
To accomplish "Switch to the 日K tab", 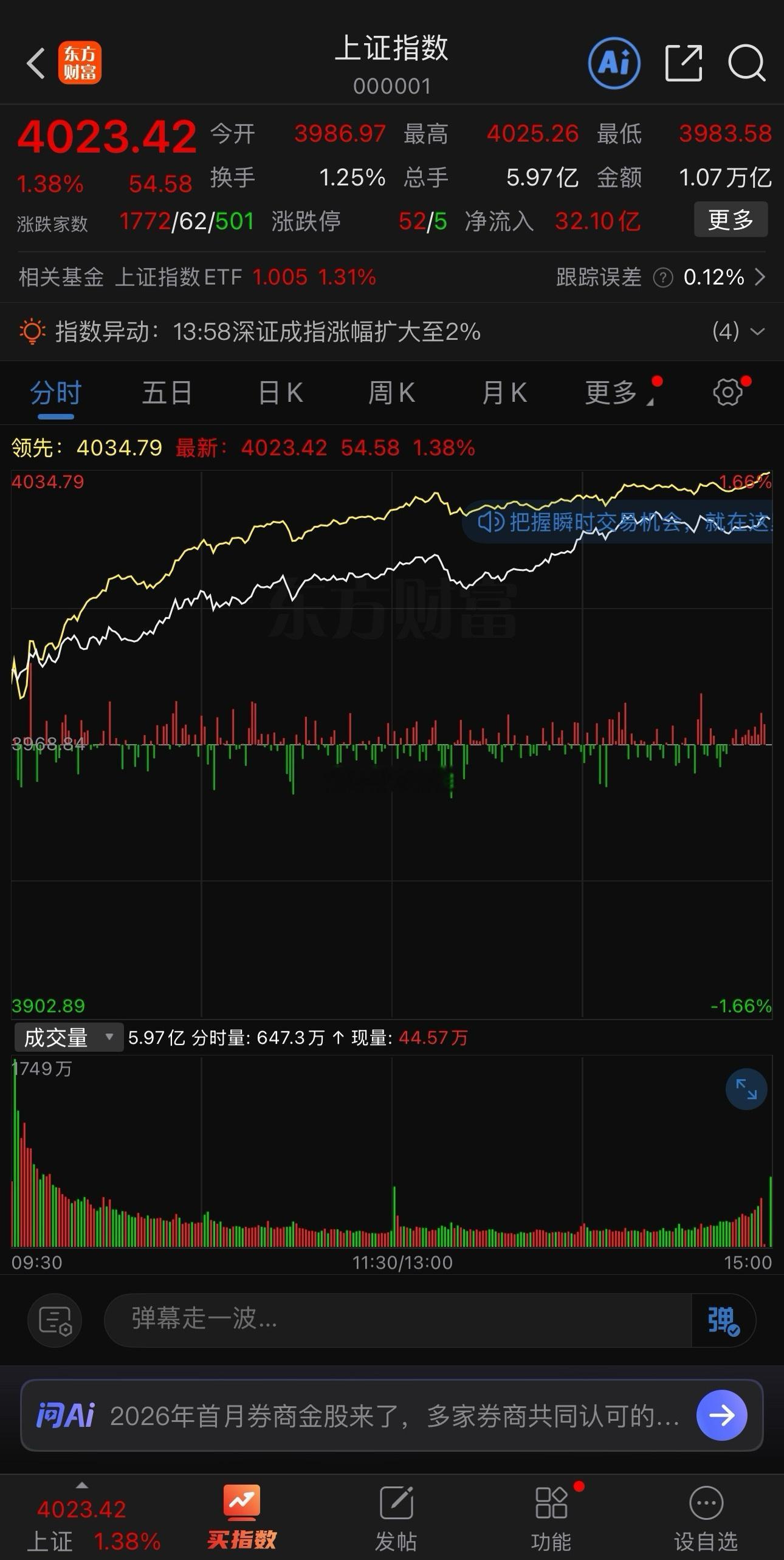I will 278,393.
